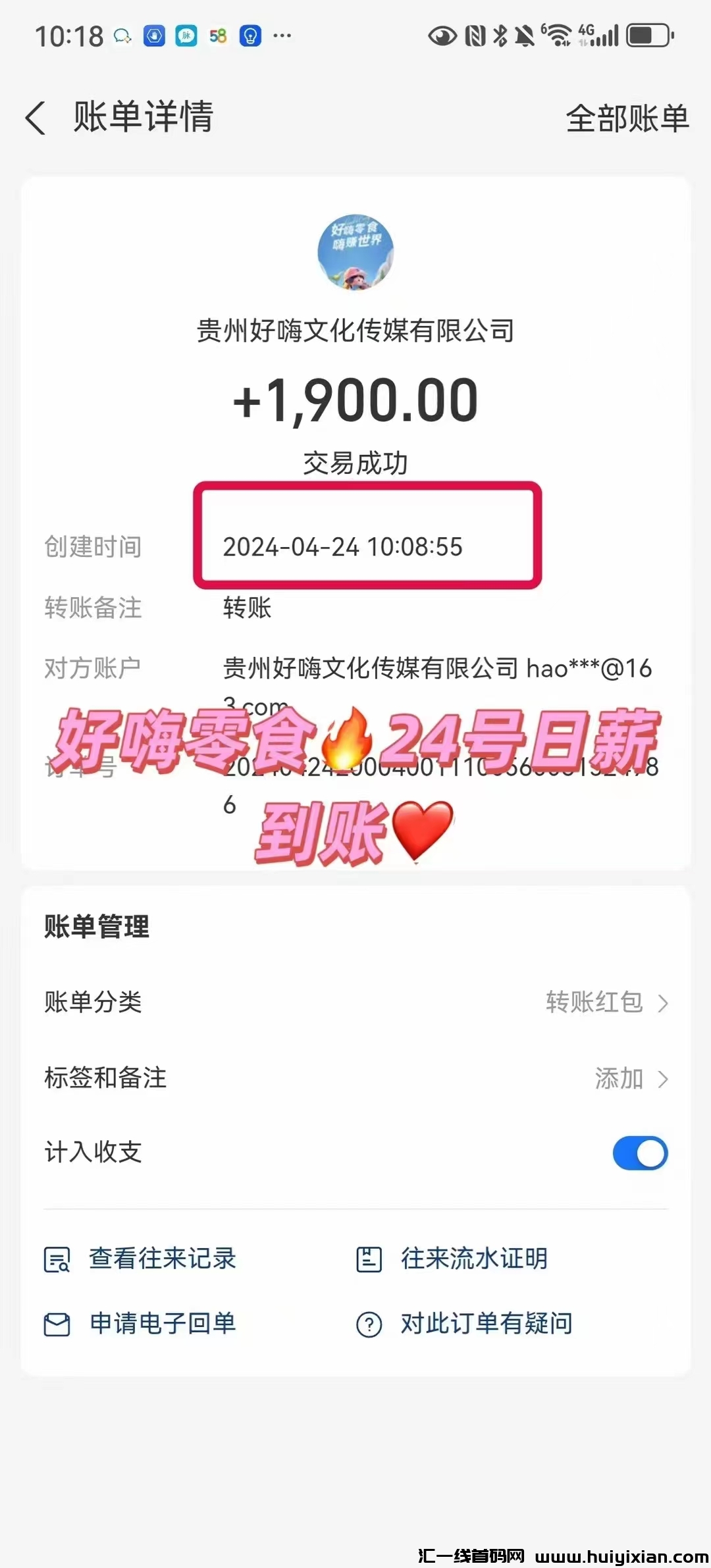The width and height of the screenshot is (711, 1568).
Task: Disable the 计入收支 switch
Action: 639,1153
